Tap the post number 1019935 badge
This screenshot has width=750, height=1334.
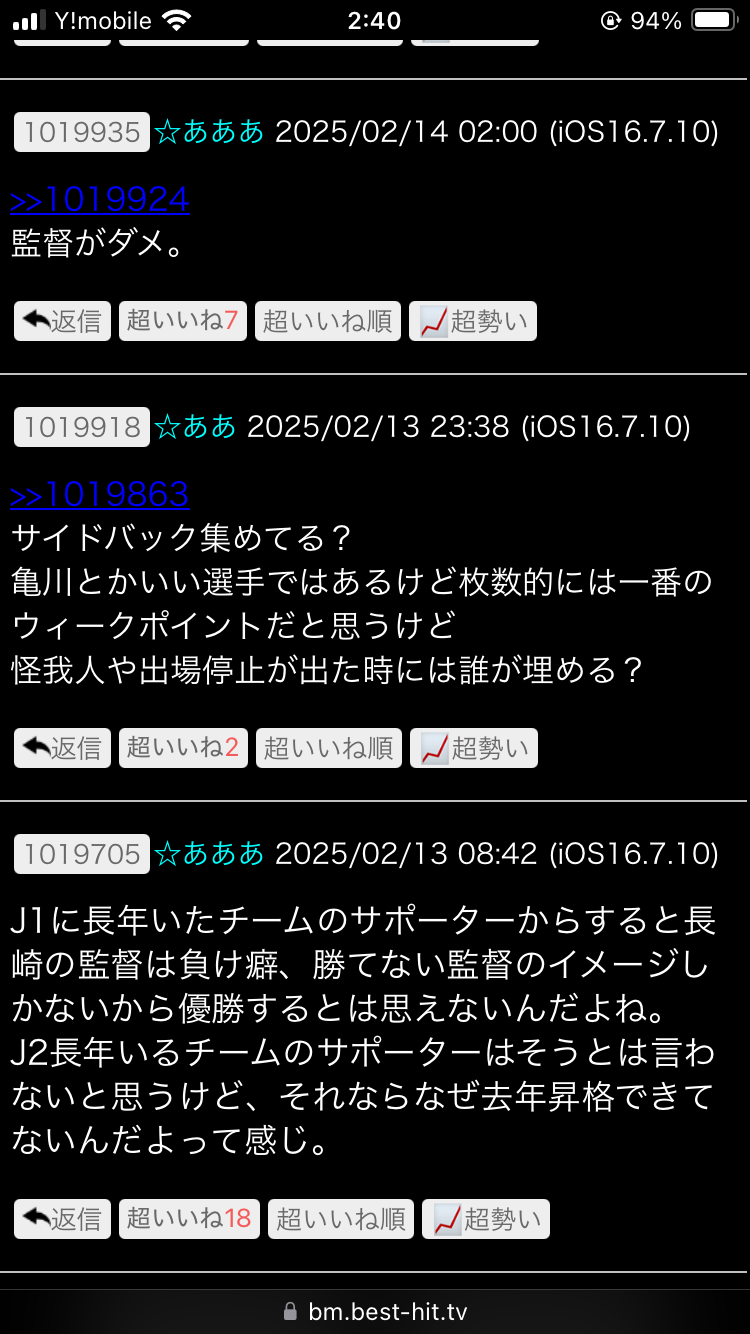(x=82, y=132)
